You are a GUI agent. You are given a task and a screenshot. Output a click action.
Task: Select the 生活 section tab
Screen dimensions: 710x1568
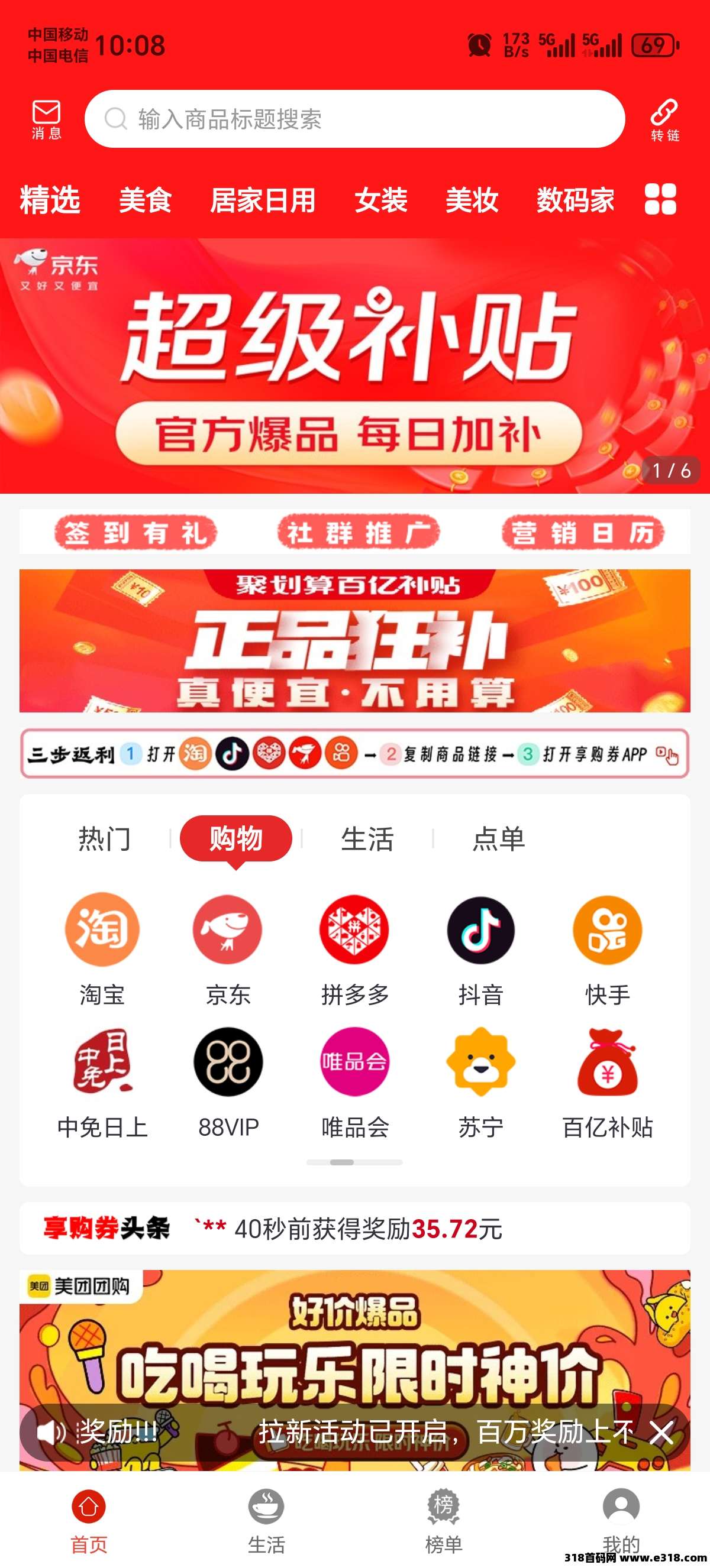point(367,839)
